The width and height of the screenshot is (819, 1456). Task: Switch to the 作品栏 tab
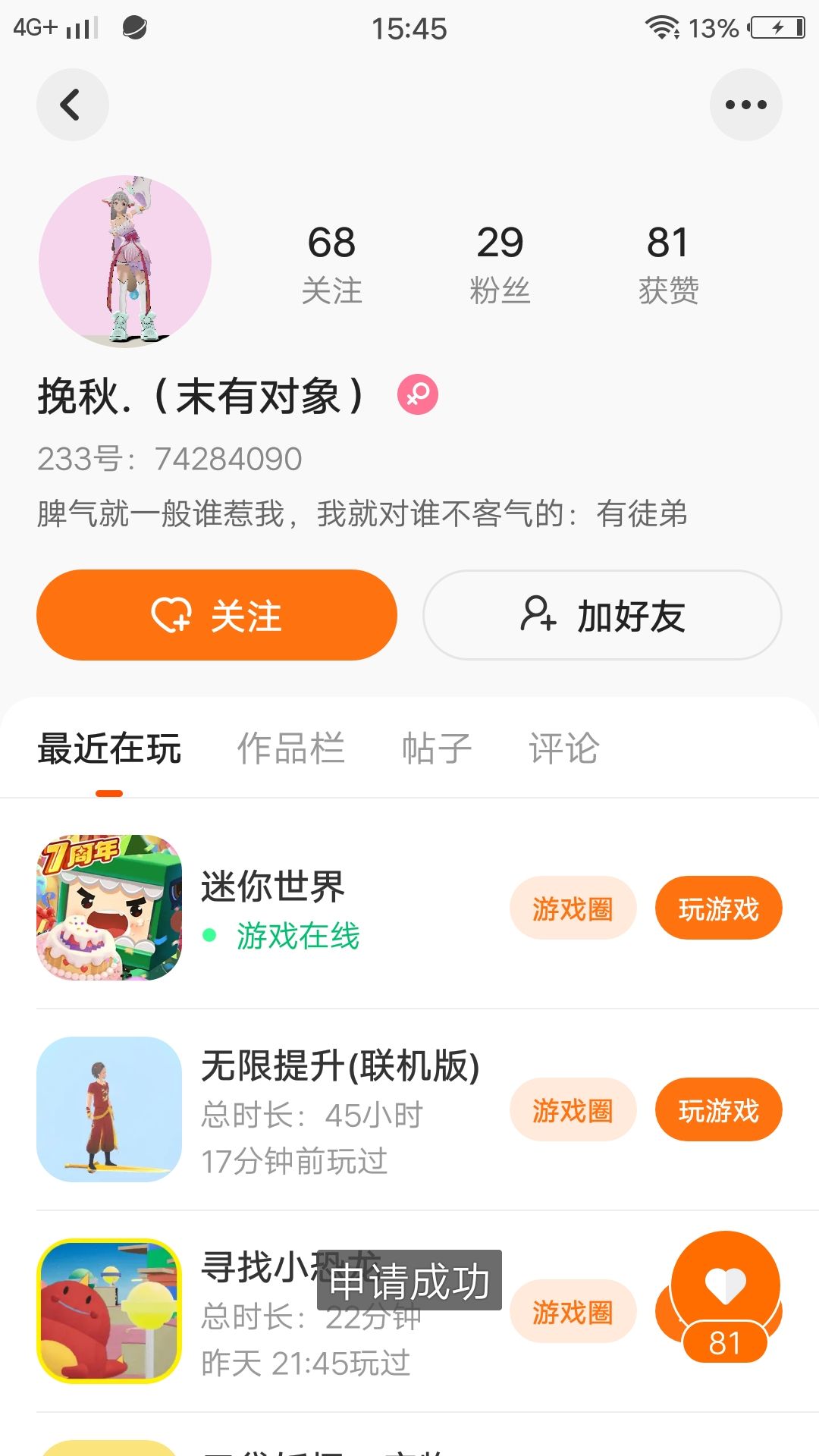point(291,748)
